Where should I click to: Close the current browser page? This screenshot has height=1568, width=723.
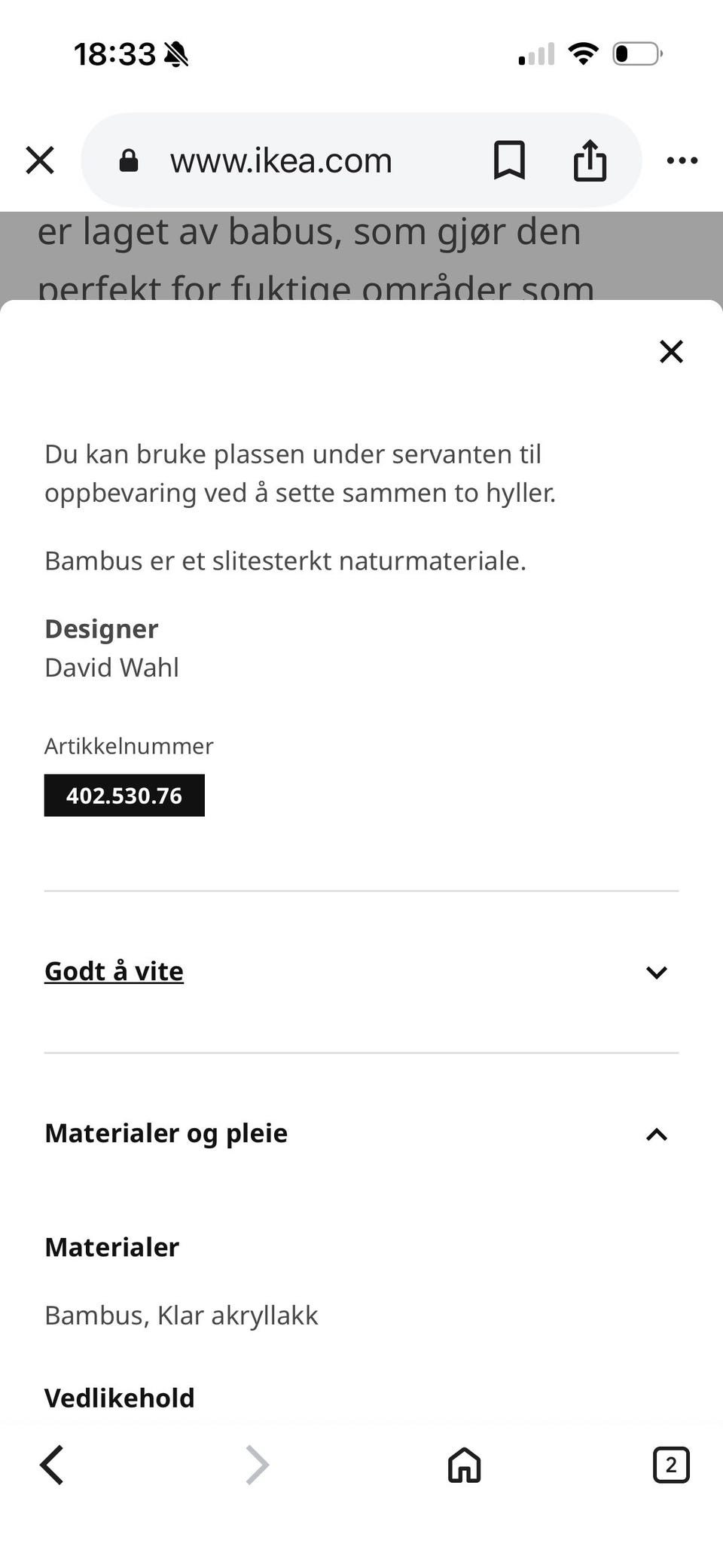click(x=40, y=160)
